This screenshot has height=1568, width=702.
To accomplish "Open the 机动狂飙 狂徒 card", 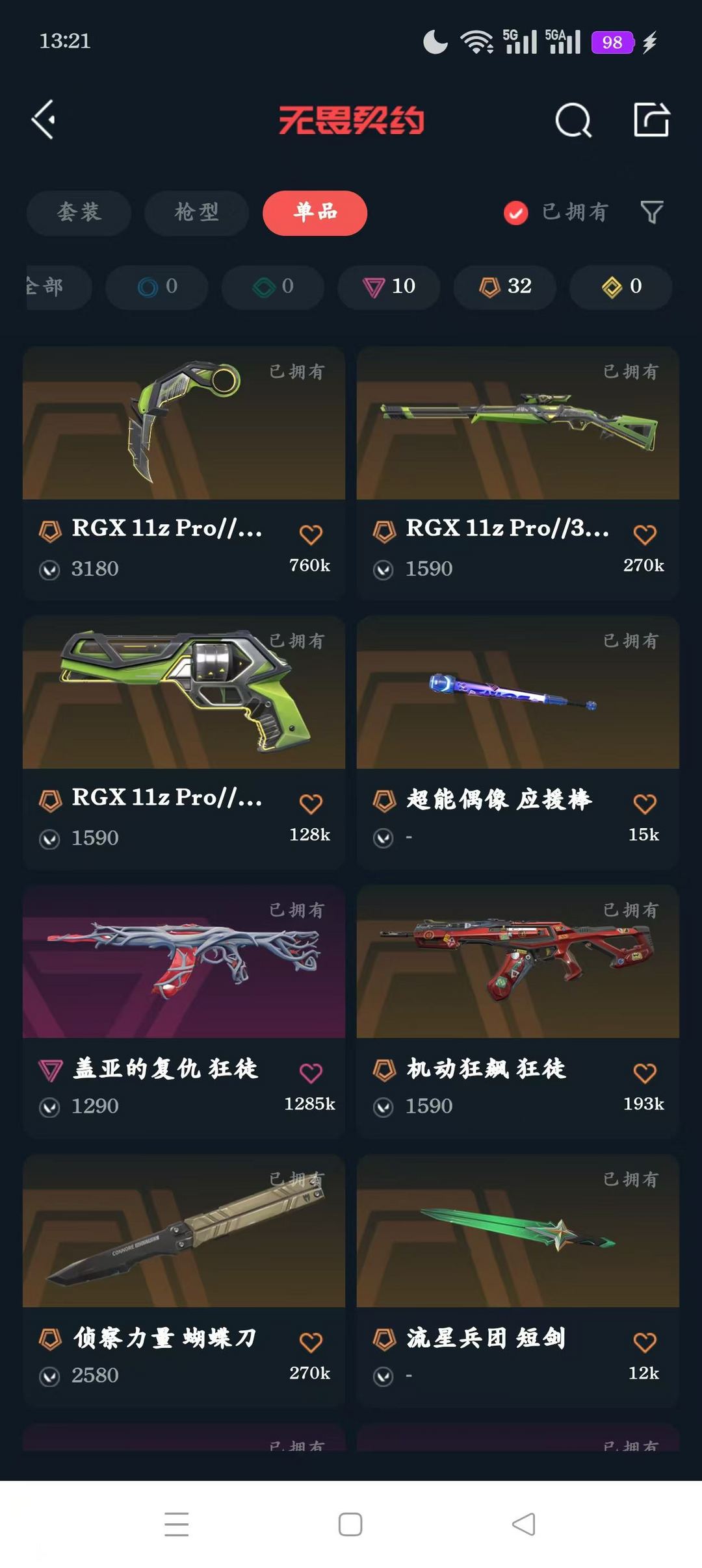I will click(518, 1011).
